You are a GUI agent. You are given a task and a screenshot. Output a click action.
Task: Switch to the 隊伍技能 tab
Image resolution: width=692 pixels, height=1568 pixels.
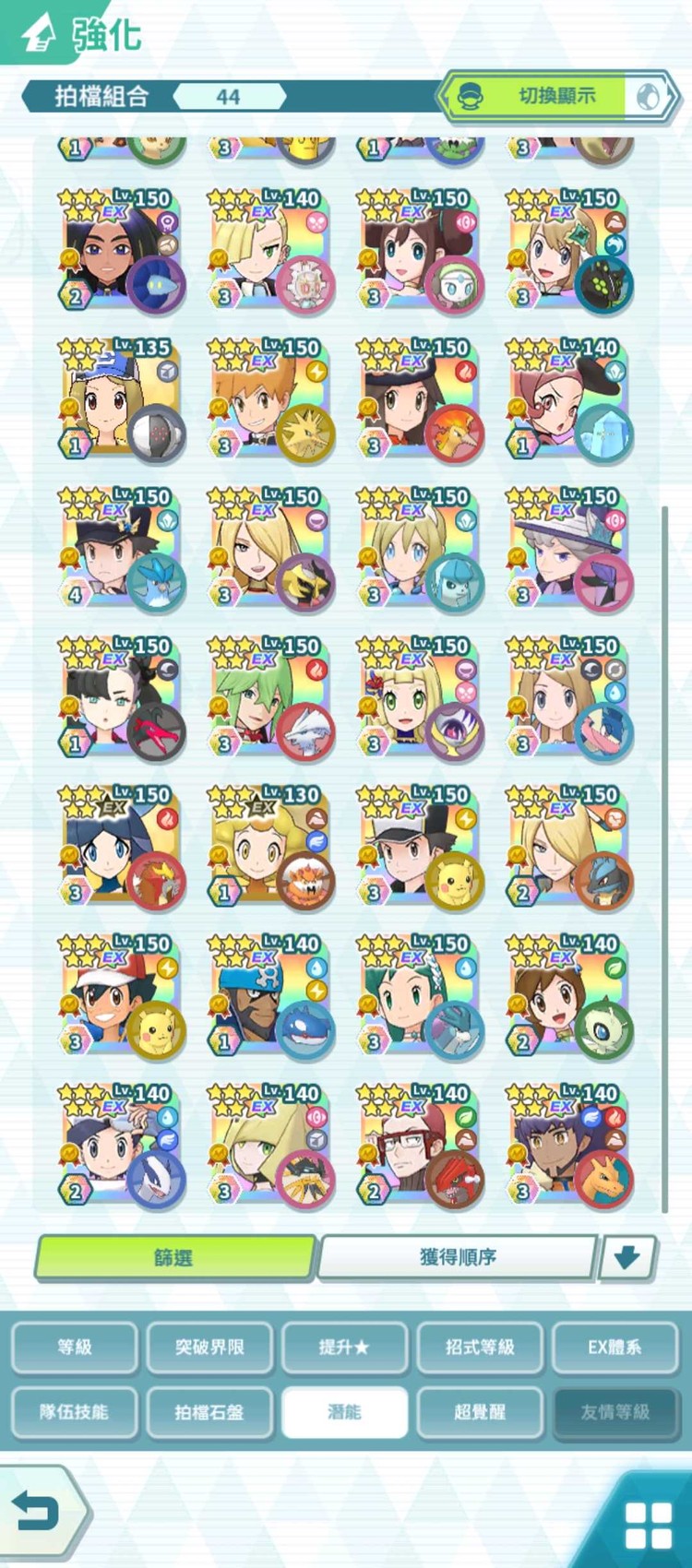[75, 1411]
